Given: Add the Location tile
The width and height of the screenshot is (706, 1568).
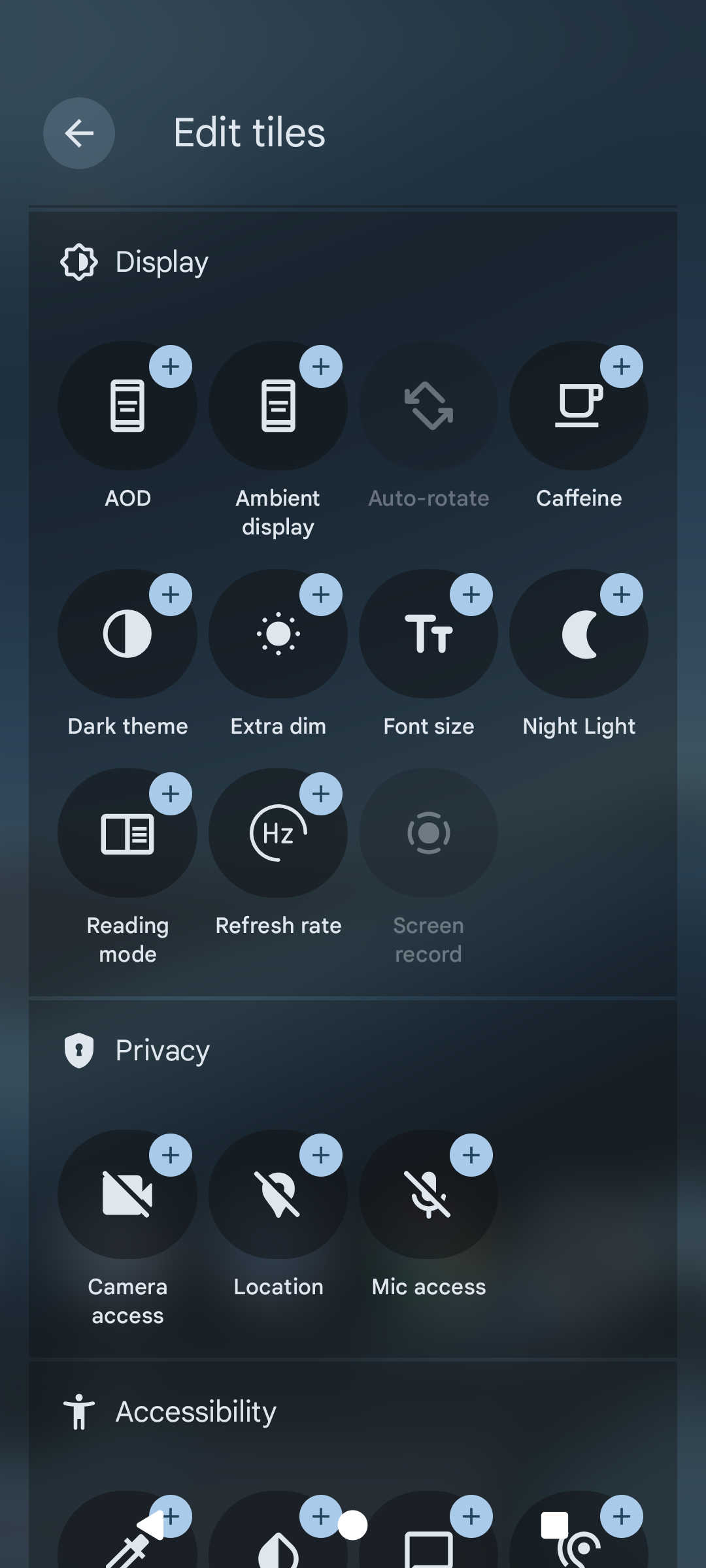Looking at the screenshot, I should pos(321,1155).
